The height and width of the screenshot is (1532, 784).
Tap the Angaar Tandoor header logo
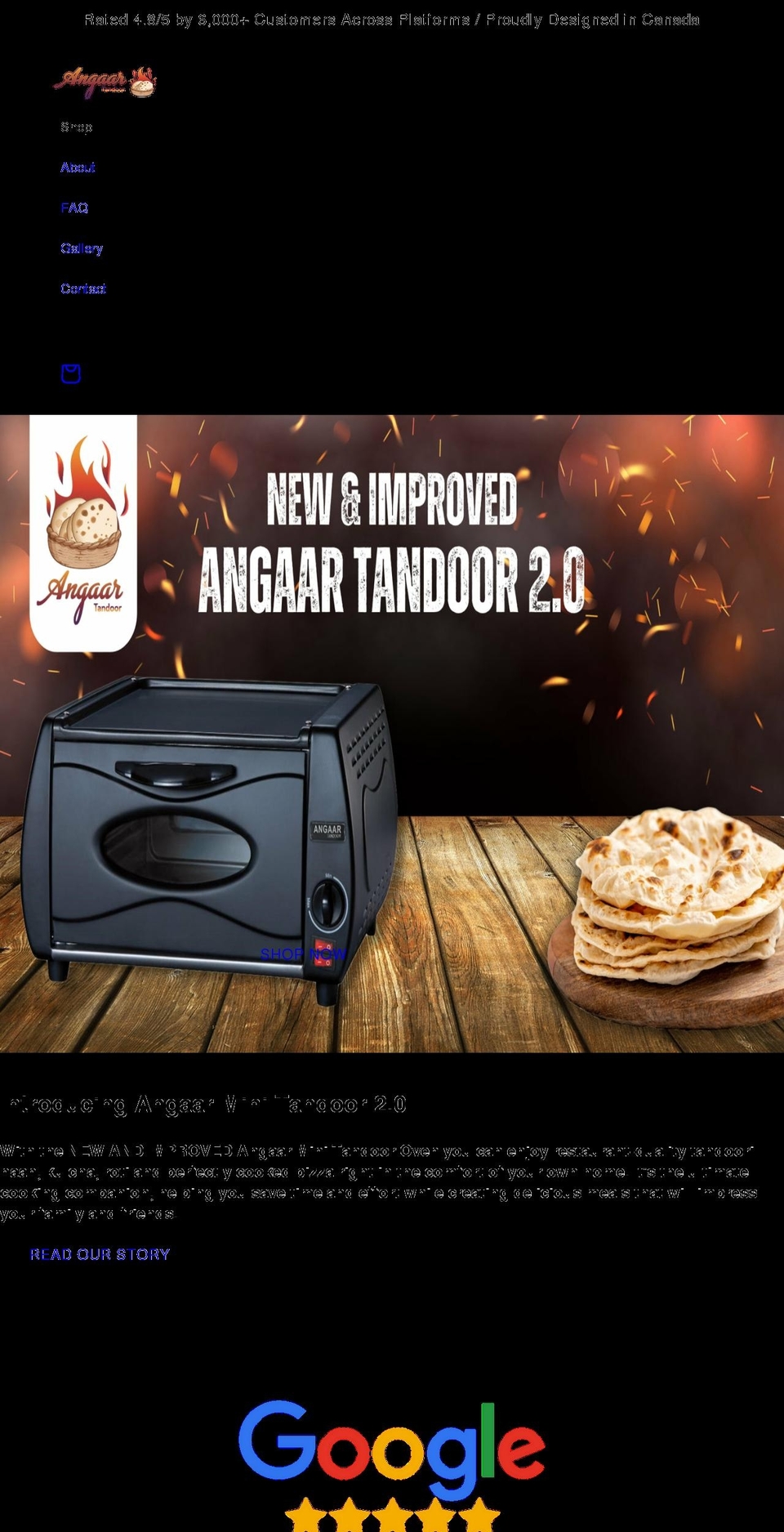click(105, 82)
